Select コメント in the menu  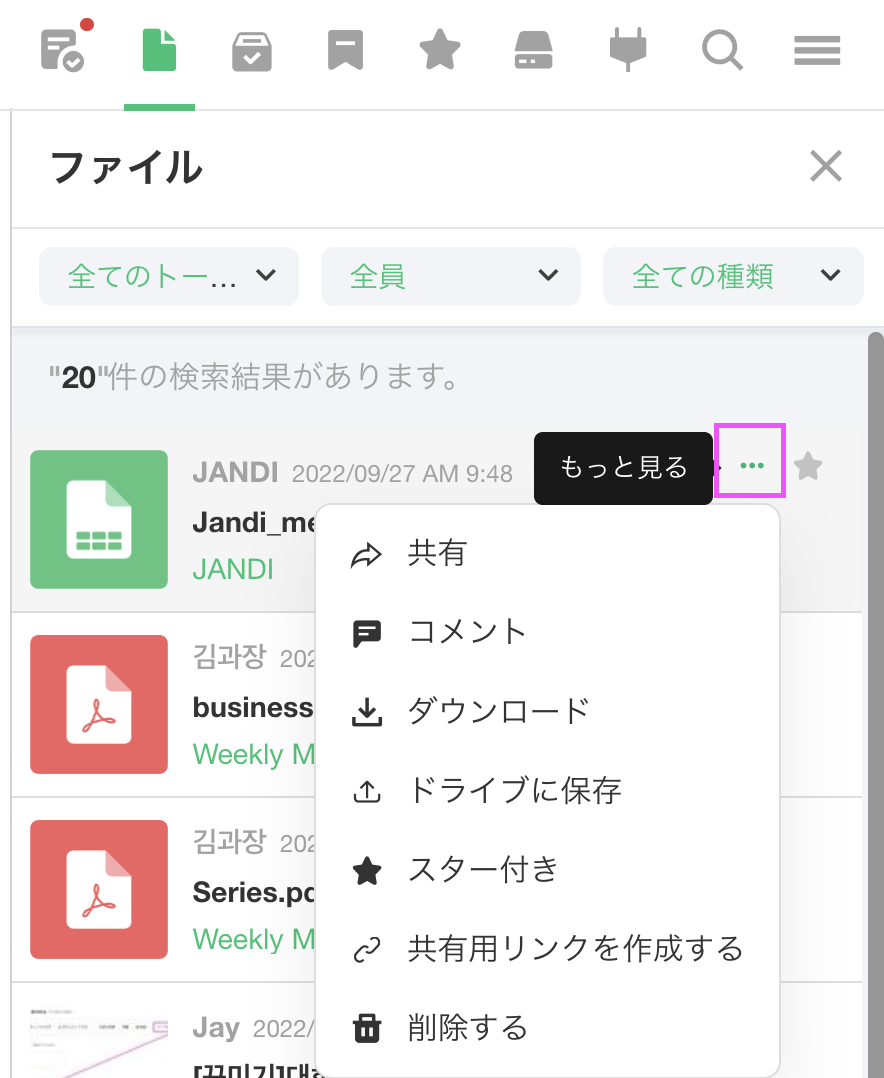coord(466,632)
